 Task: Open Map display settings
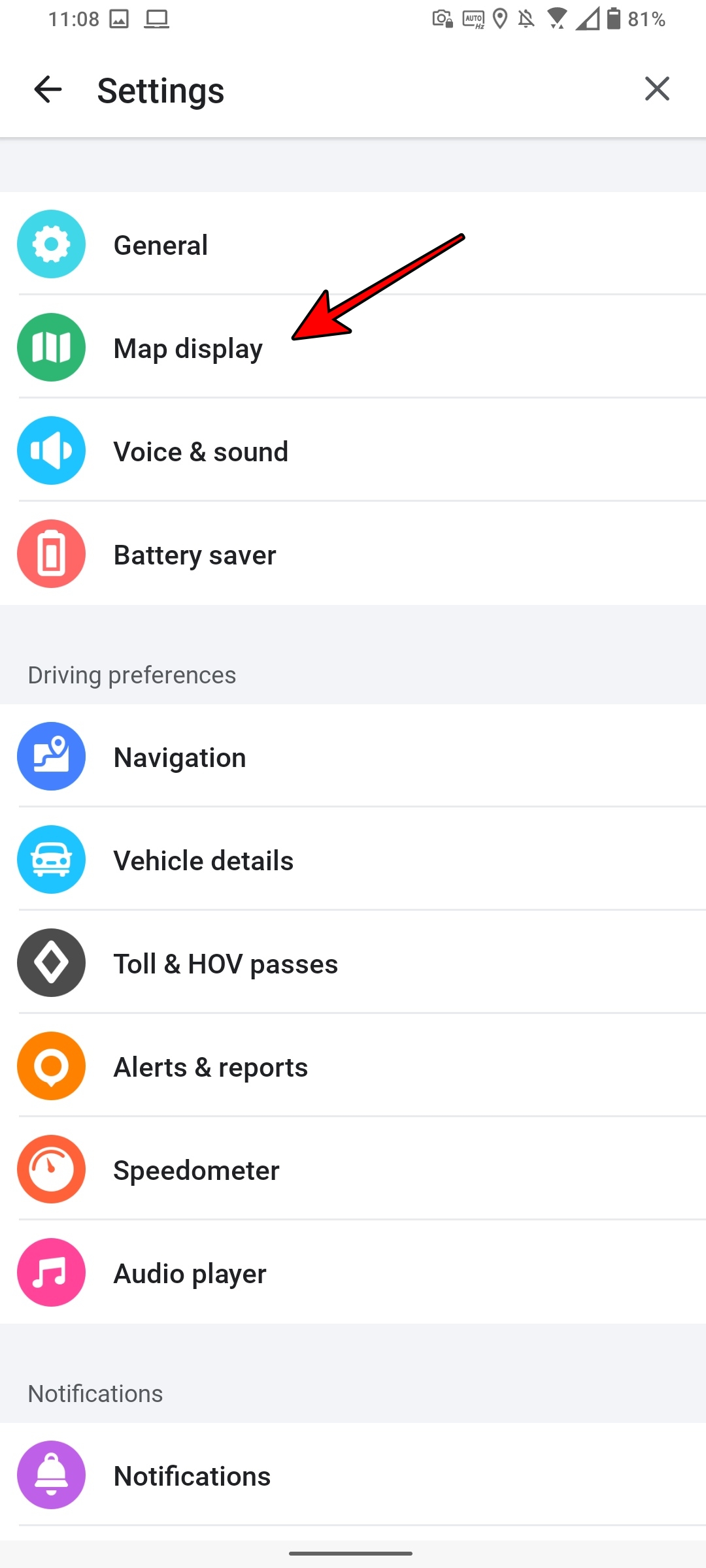(x=353, y=348)
